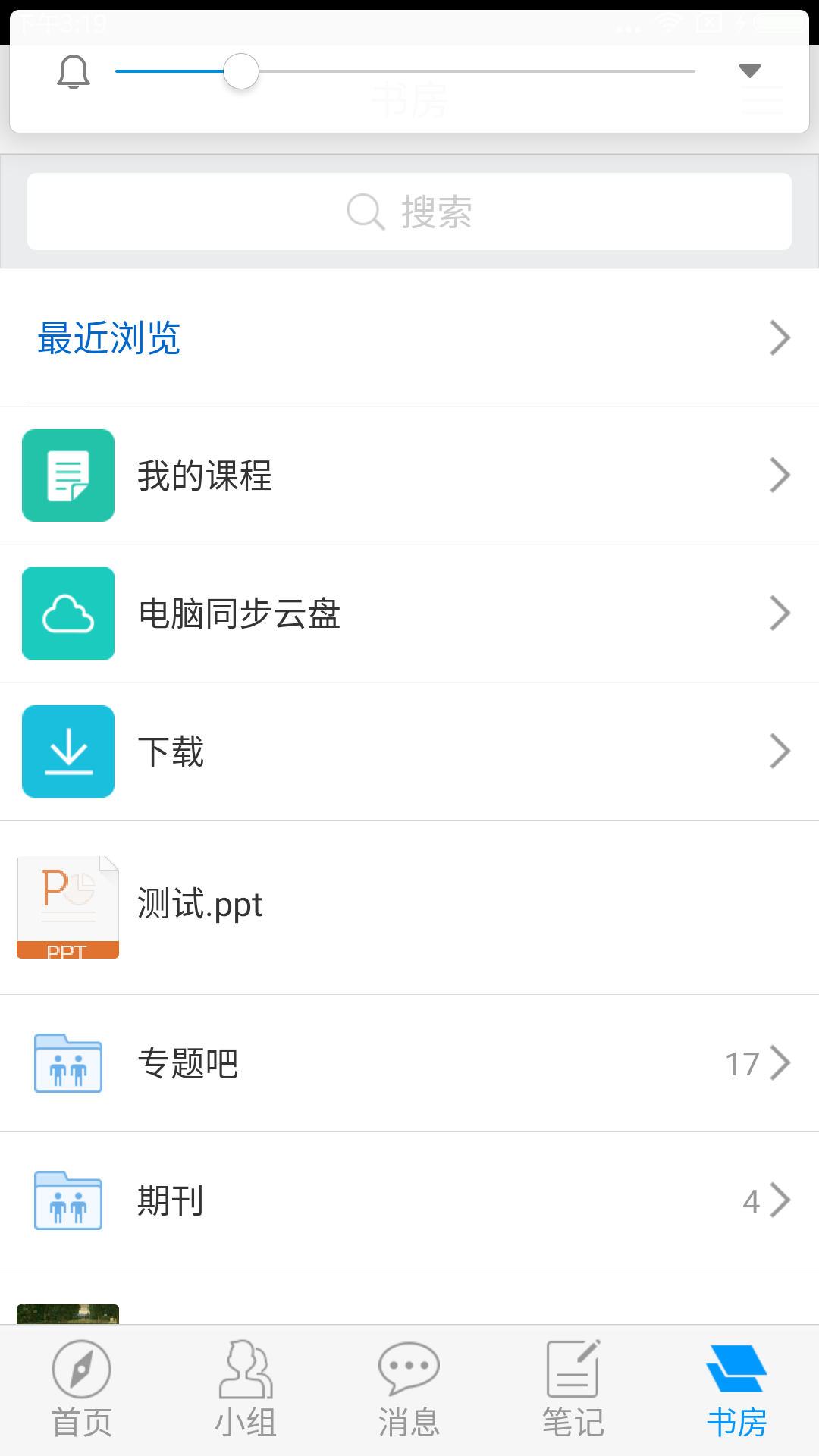Tap the 下载 download icon
This screenshot has height=1456, width=819.
(x=68, y=751)
